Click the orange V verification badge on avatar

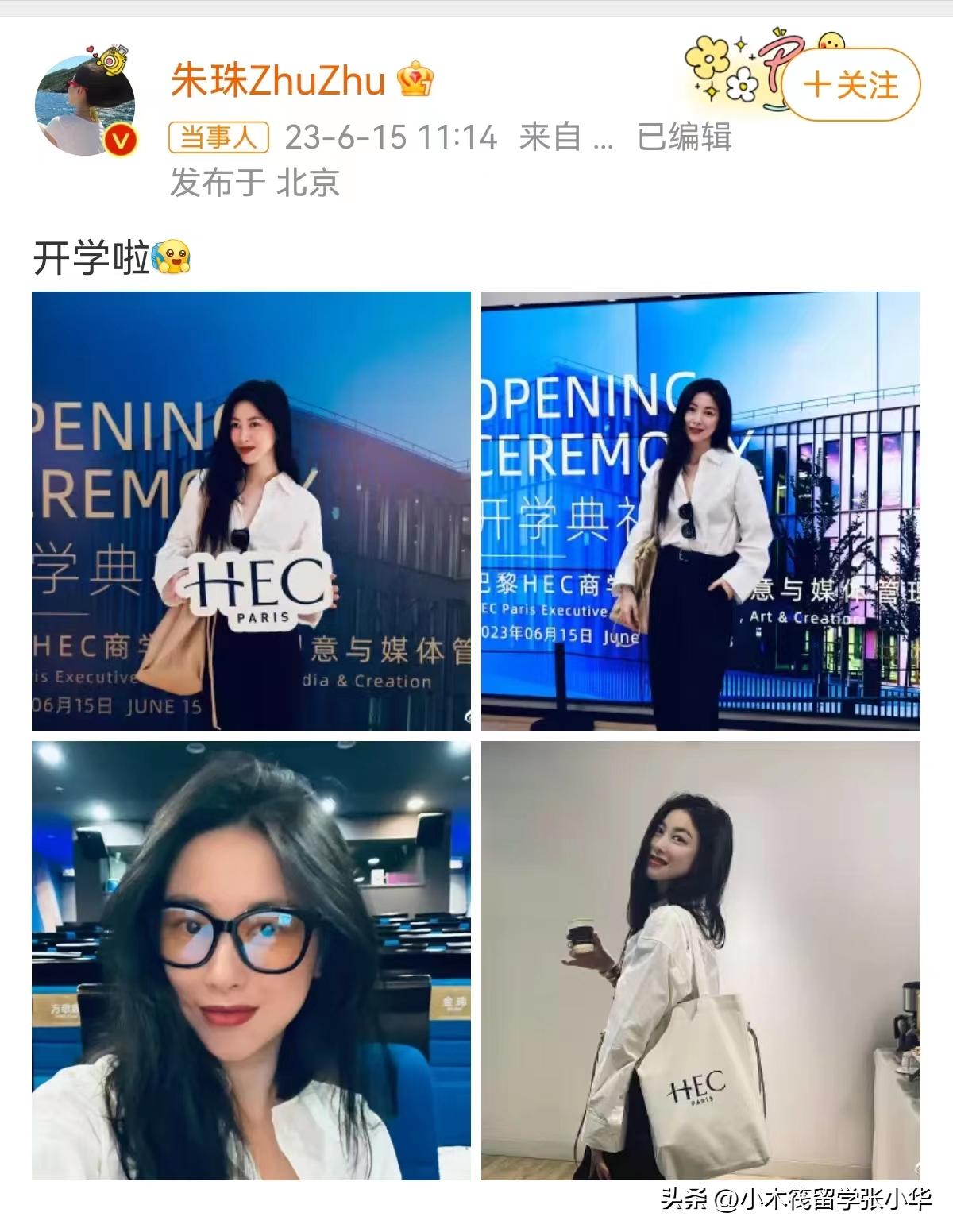(118, 133)
